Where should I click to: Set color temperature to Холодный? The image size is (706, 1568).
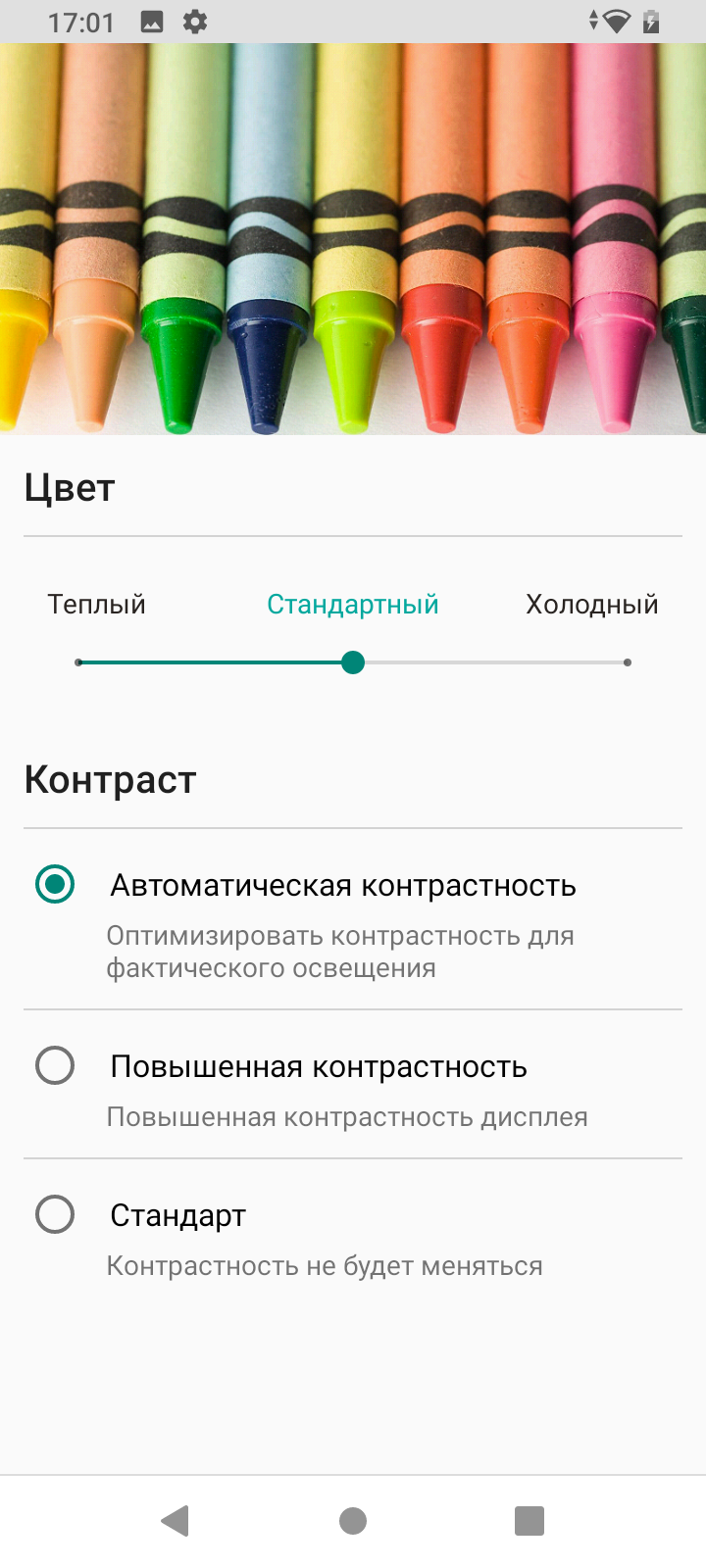coord(627,662)
